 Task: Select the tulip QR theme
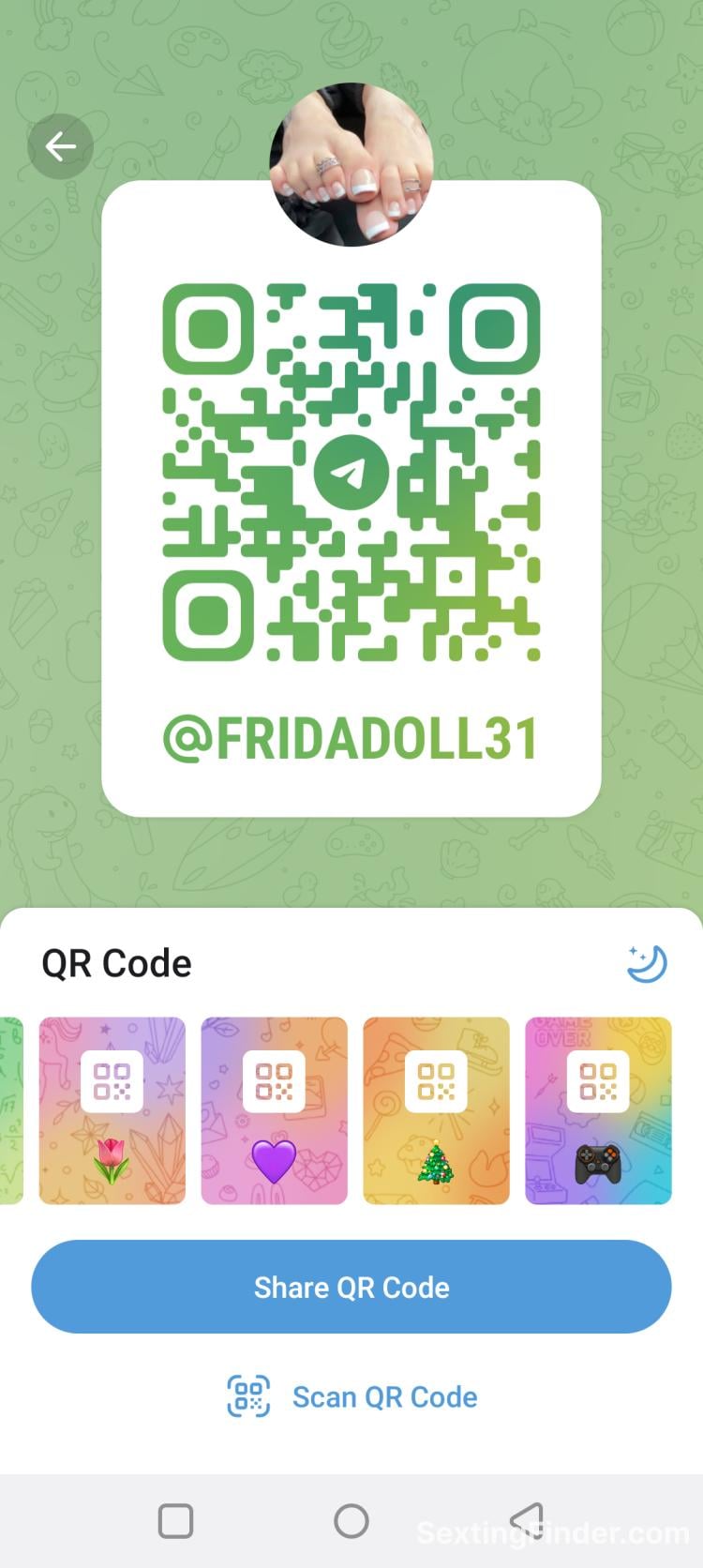click(112, 1110)
